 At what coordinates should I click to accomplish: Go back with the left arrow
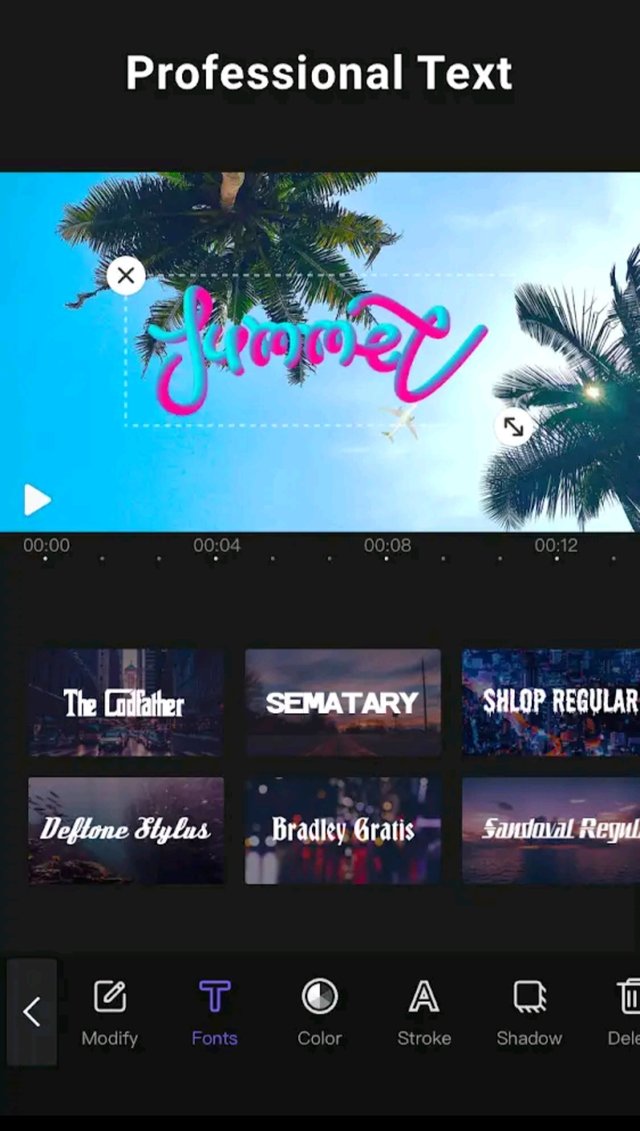(x=32, y=1012)
